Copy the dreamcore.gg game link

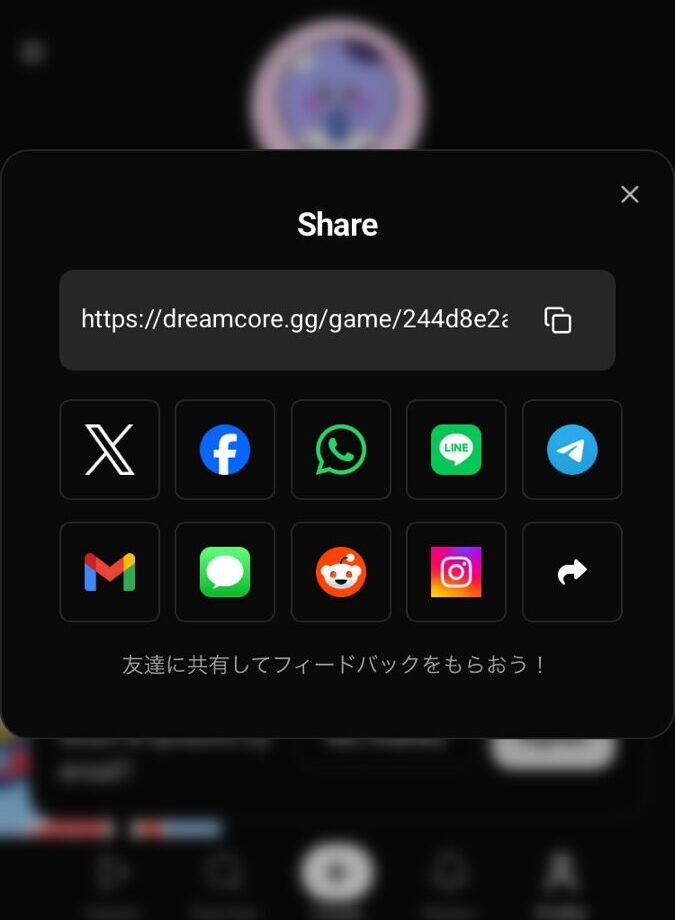(x=557, y=320)
